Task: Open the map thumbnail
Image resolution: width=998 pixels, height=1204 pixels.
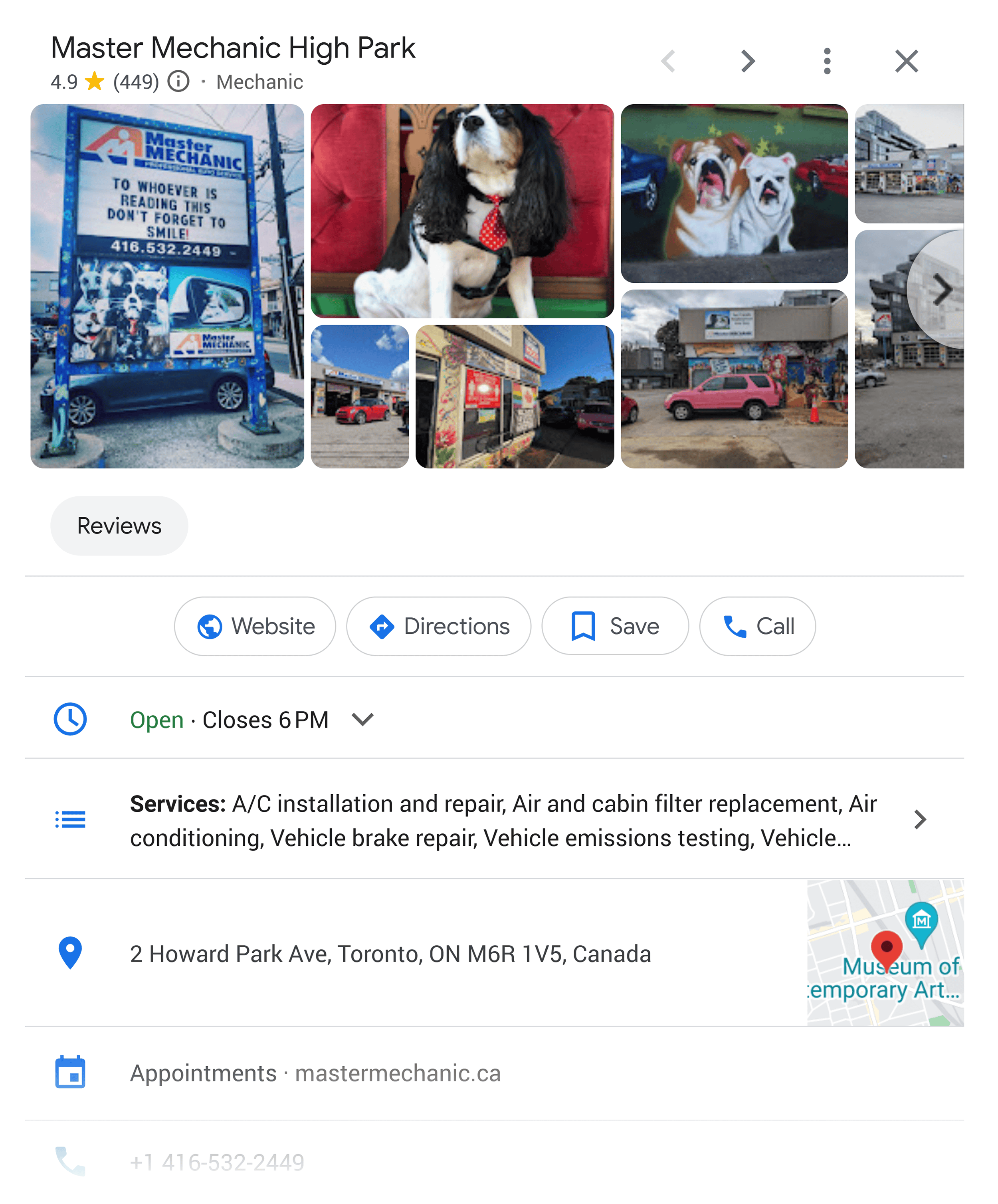Action: tap(885, 953)
